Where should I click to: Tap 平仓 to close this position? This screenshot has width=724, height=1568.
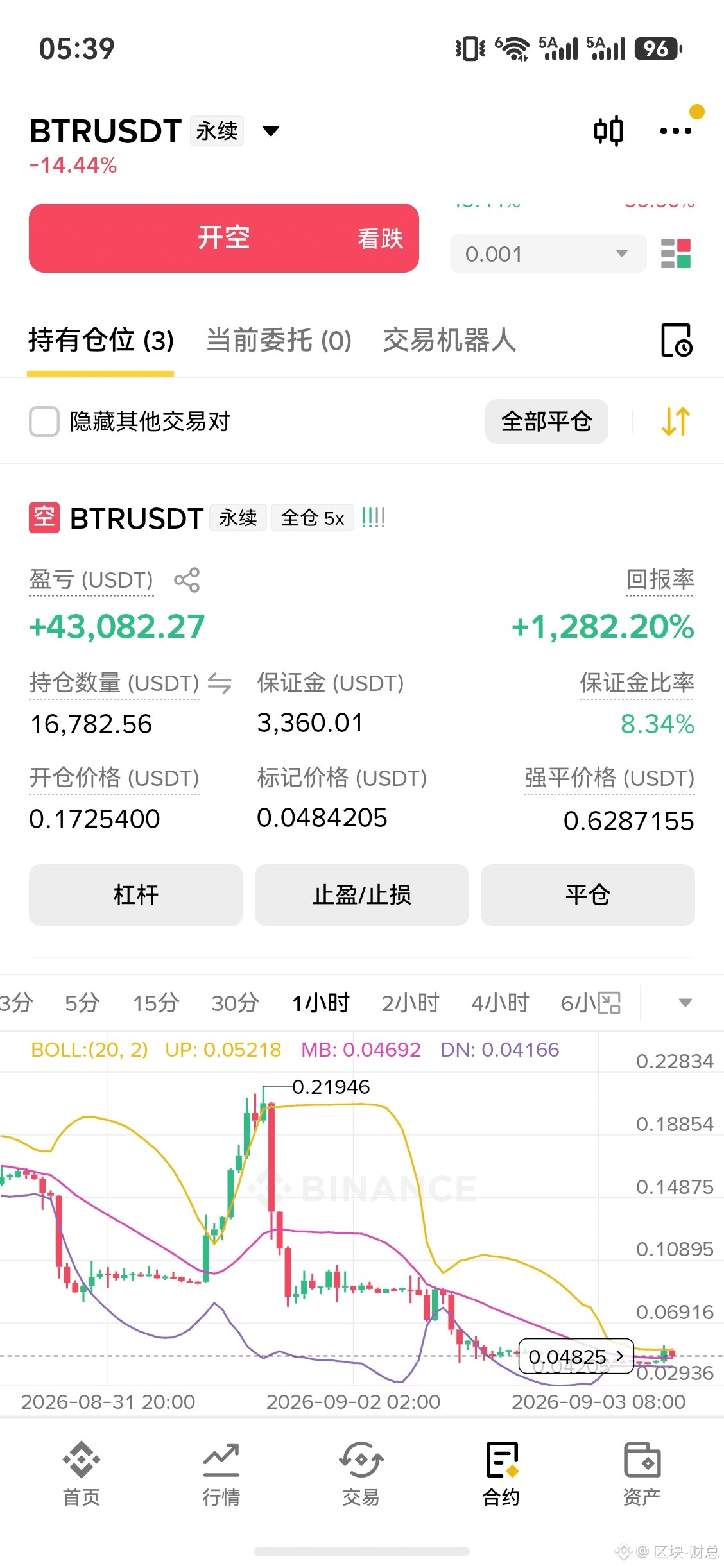(x=588, y=894)
